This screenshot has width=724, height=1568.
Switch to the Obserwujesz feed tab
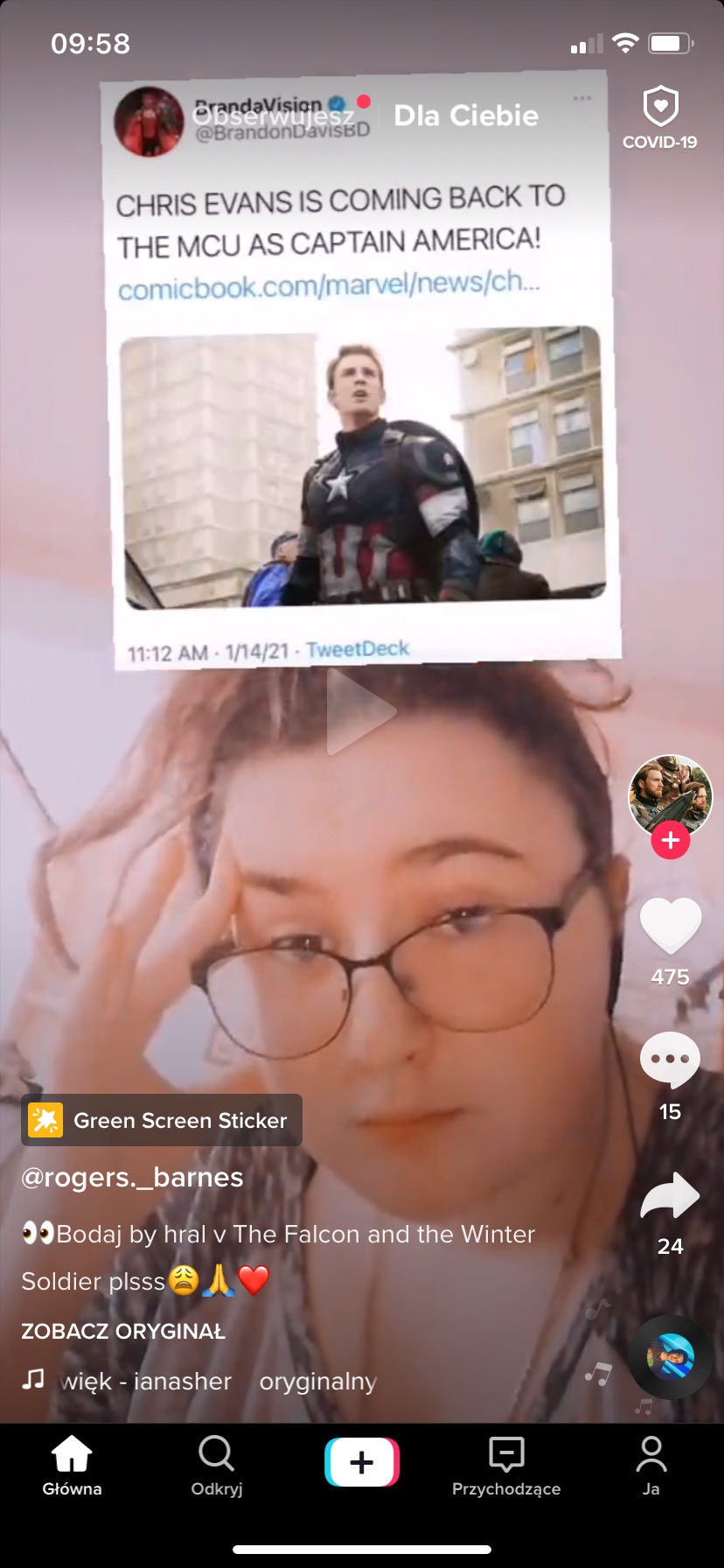click(x=273, y=116)
